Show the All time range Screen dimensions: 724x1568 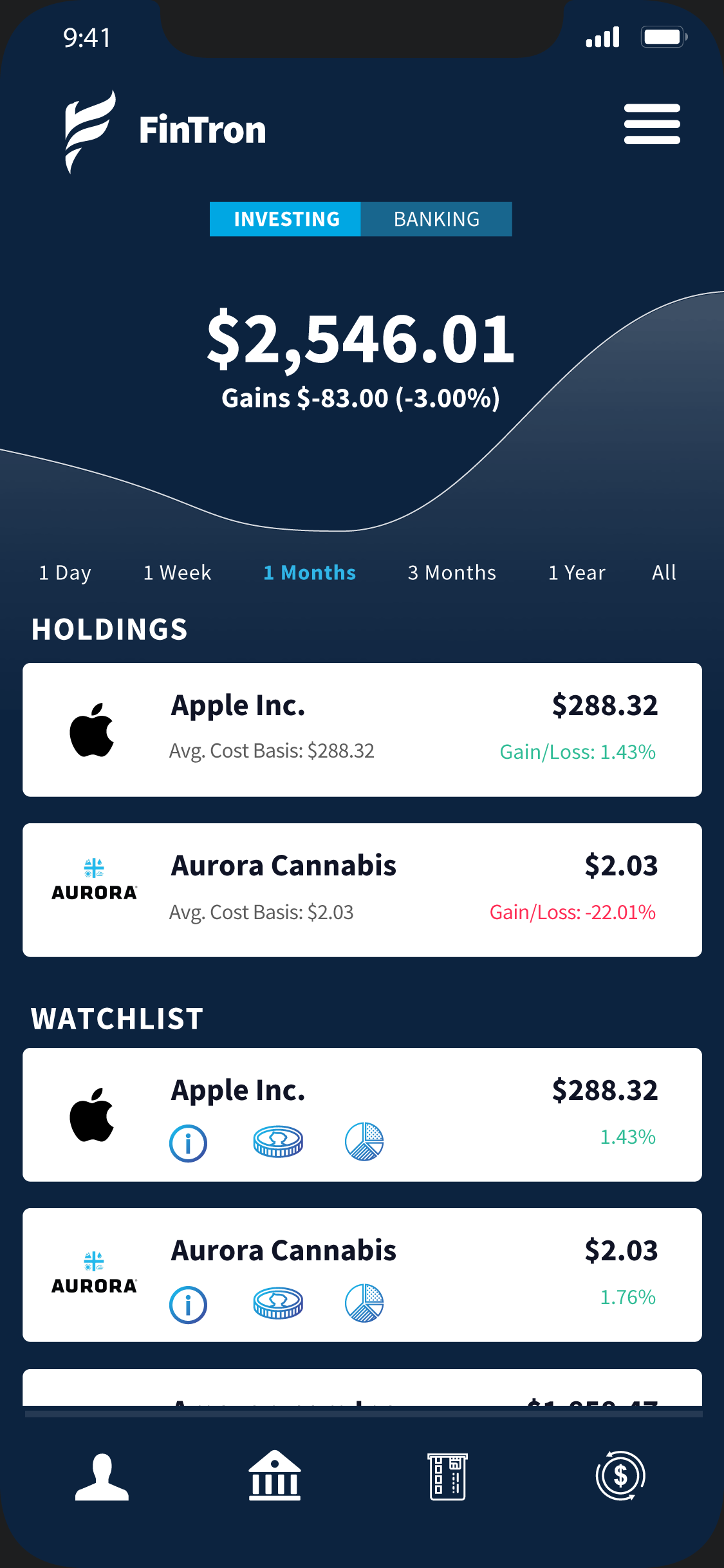pos(664,572)
